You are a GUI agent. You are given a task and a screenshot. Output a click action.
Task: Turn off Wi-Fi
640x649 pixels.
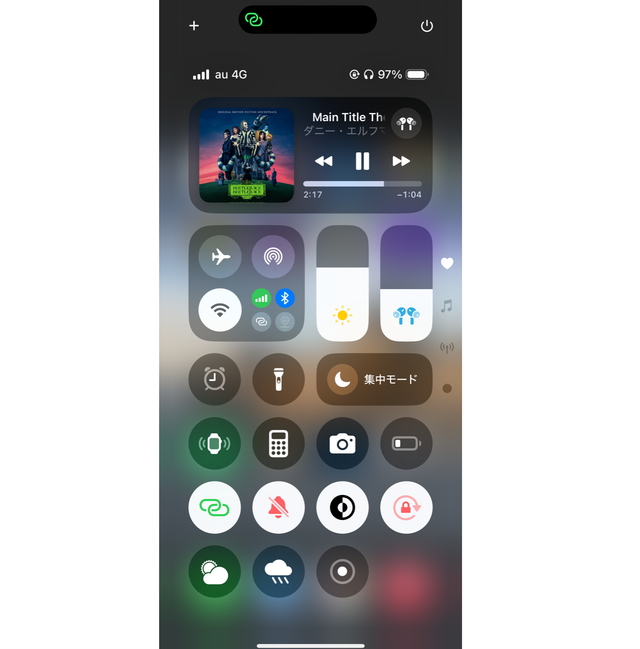tap(220, 309)
